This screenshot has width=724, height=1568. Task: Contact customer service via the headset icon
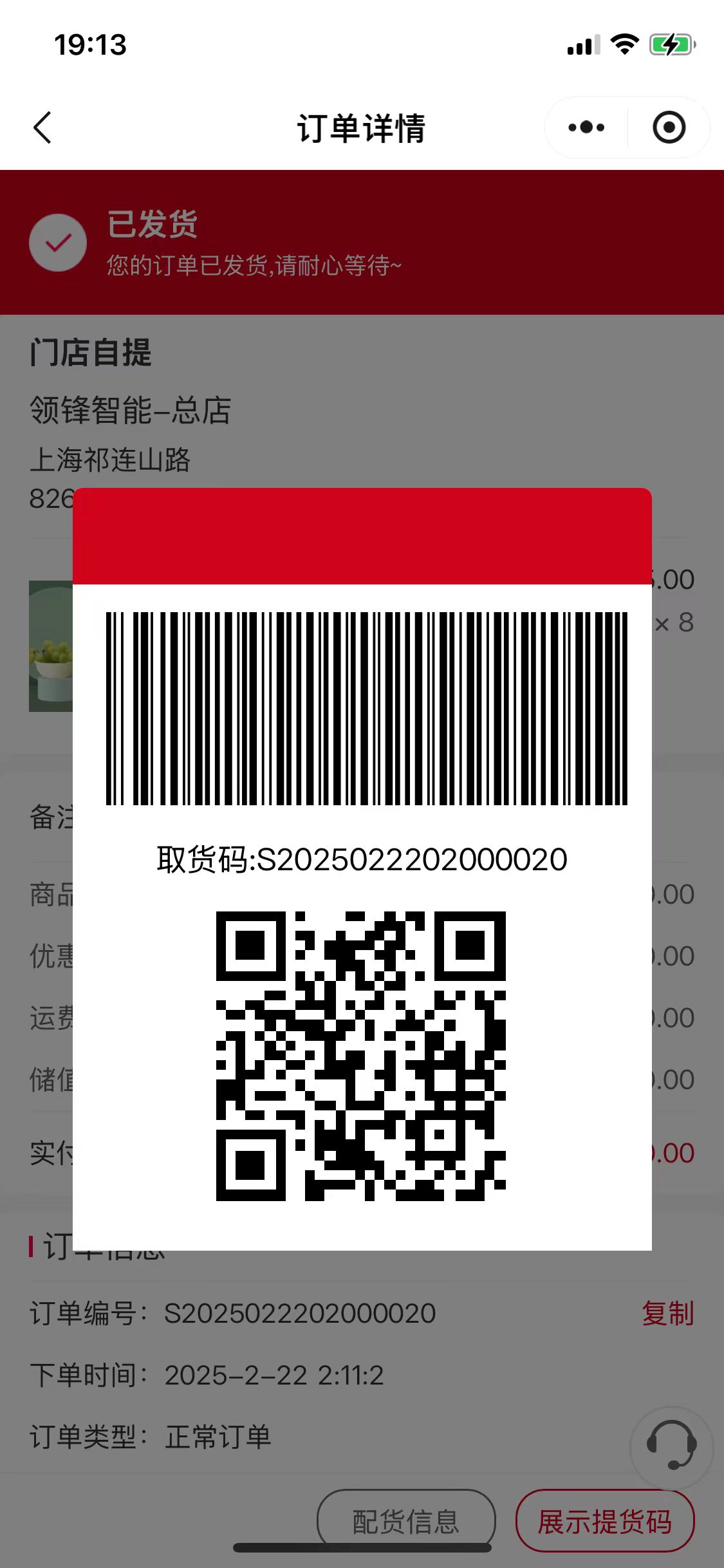click(671, 1444)
